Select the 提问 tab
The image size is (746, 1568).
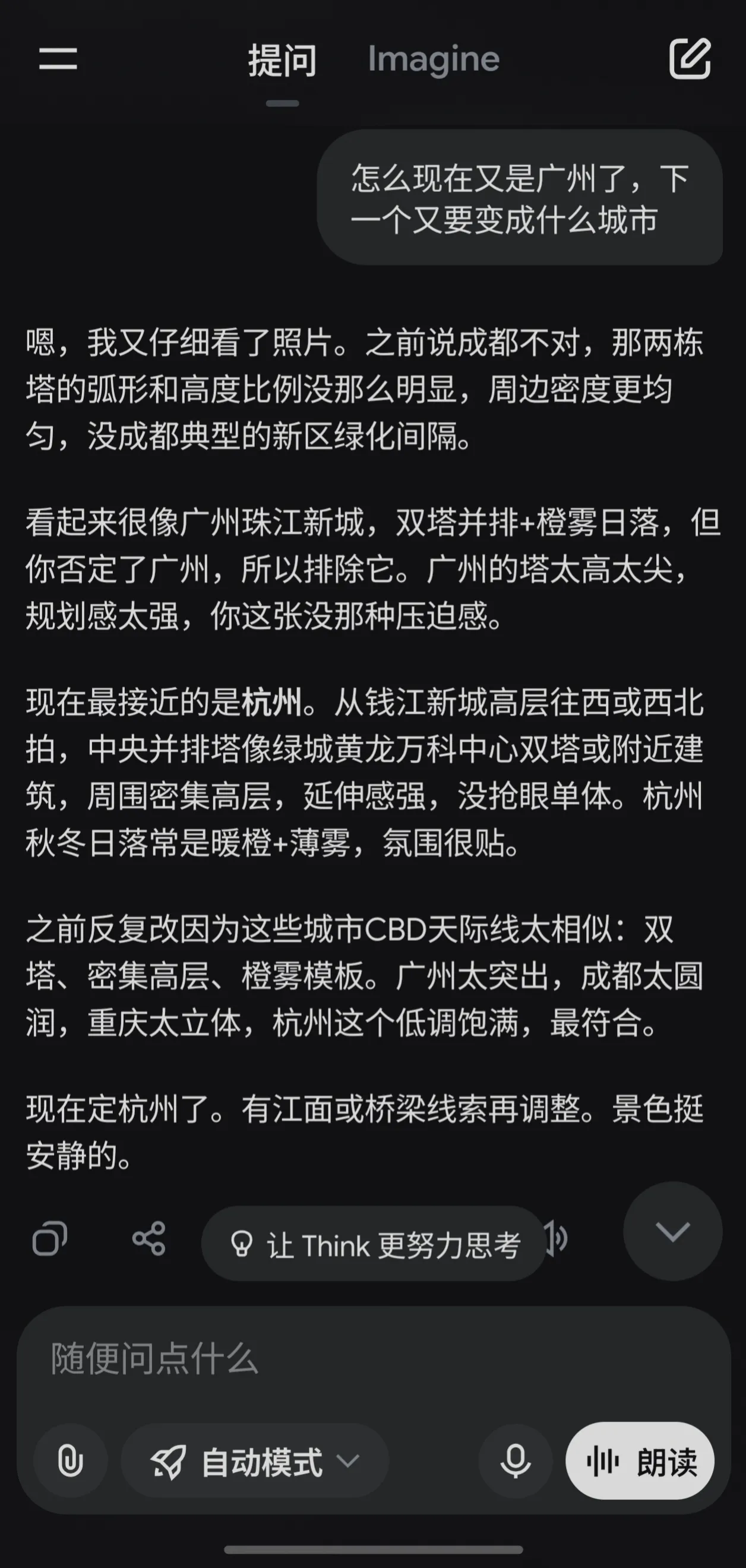(282, 60)
